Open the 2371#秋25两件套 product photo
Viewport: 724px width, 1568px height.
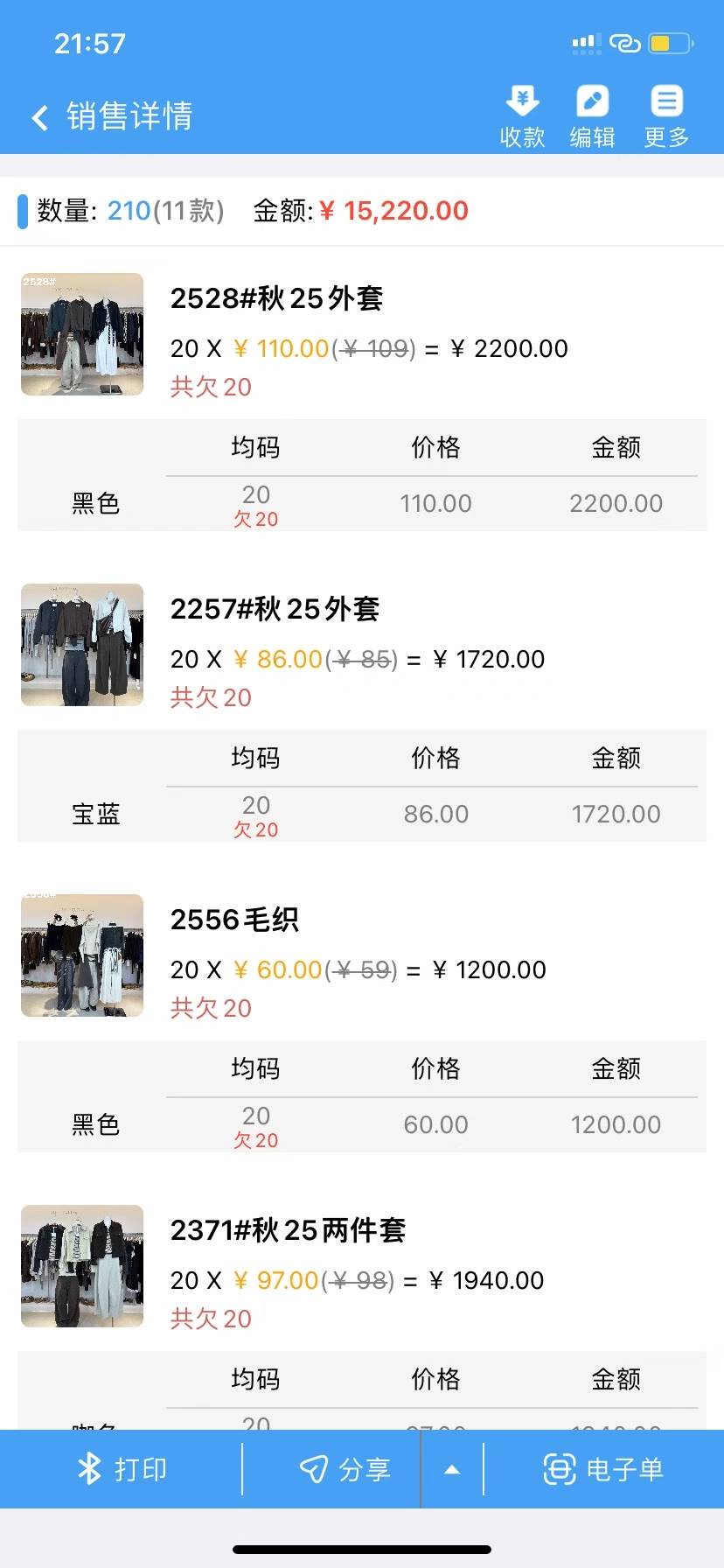pyautogui.click(x=82, y=1266)
